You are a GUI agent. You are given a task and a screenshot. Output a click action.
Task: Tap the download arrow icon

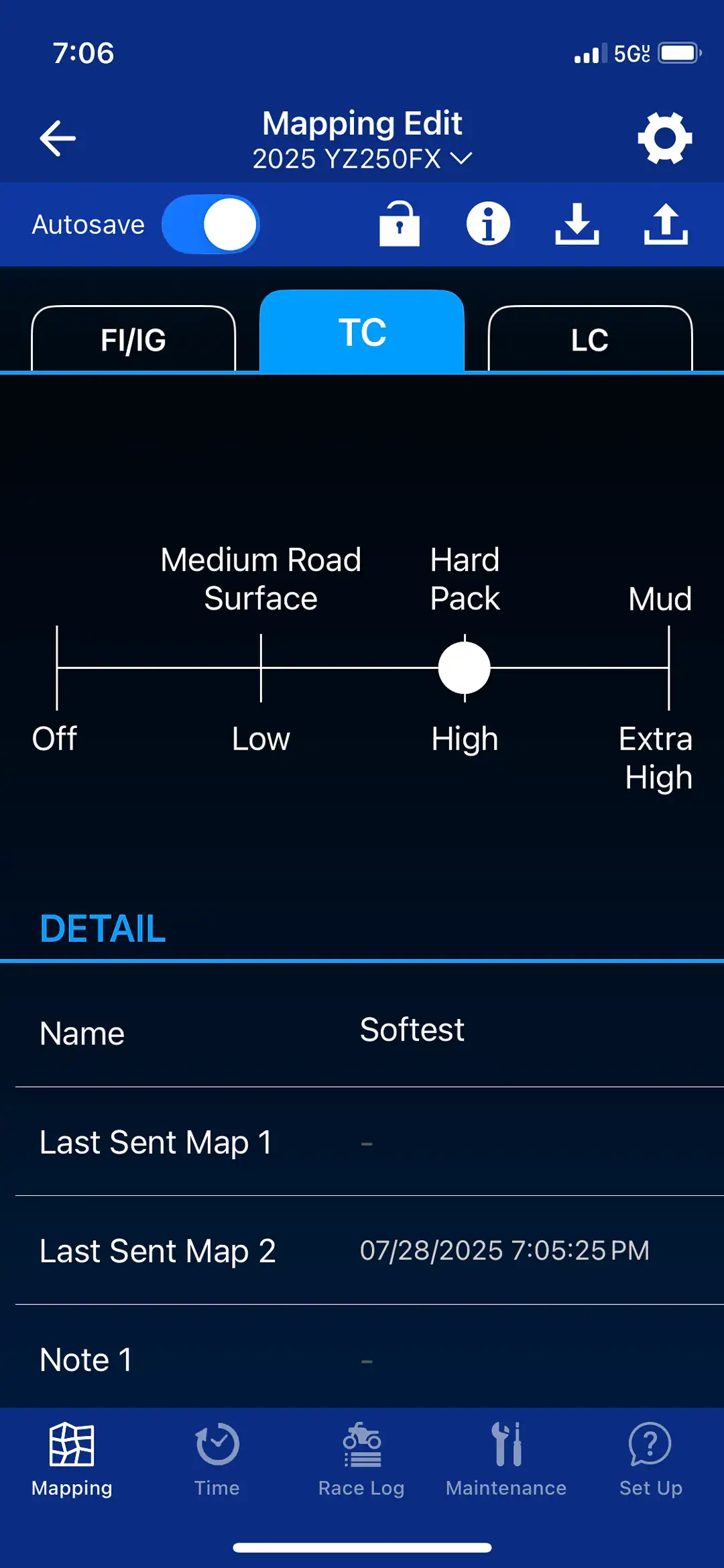pyautogui.click(x=577, y=224)
